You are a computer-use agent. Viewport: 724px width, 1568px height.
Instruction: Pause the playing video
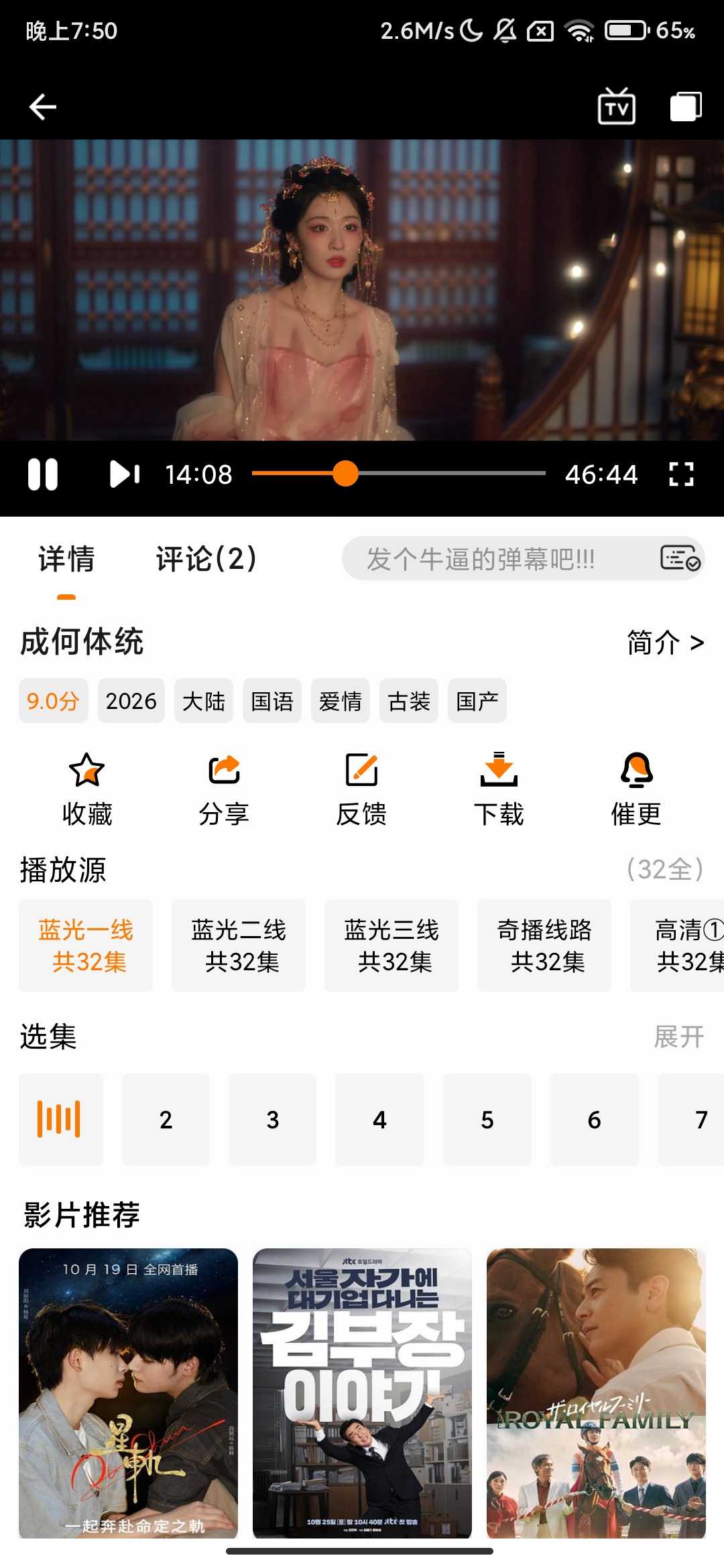[43, 474]
